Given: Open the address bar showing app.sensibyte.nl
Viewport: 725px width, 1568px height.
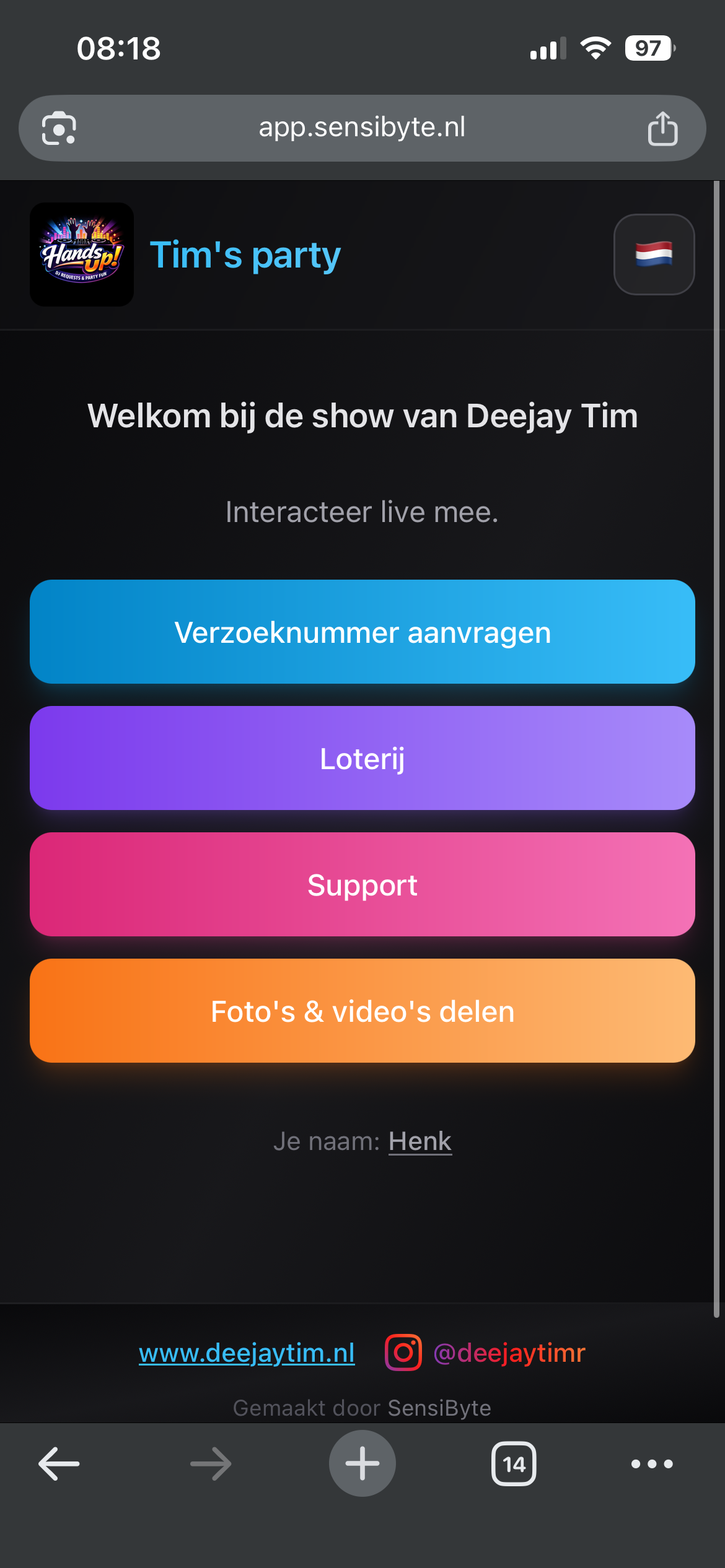Looking at the screenshot, I should tap(362, 128).
